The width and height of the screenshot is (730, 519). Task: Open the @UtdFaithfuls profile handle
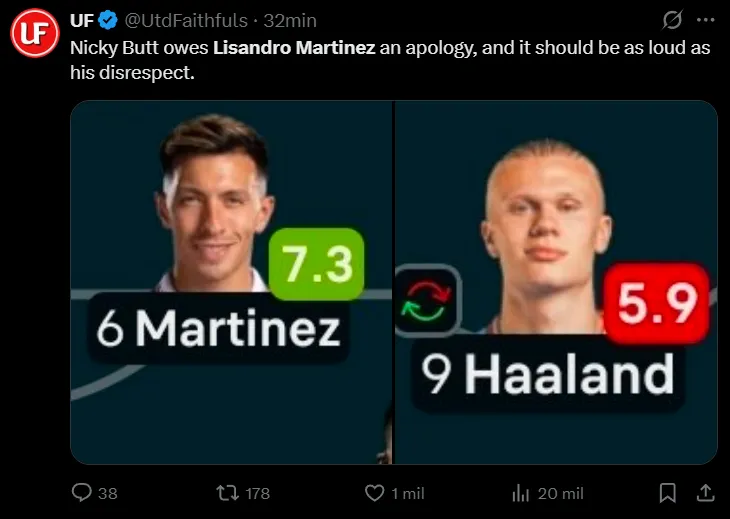coord(187,20)
